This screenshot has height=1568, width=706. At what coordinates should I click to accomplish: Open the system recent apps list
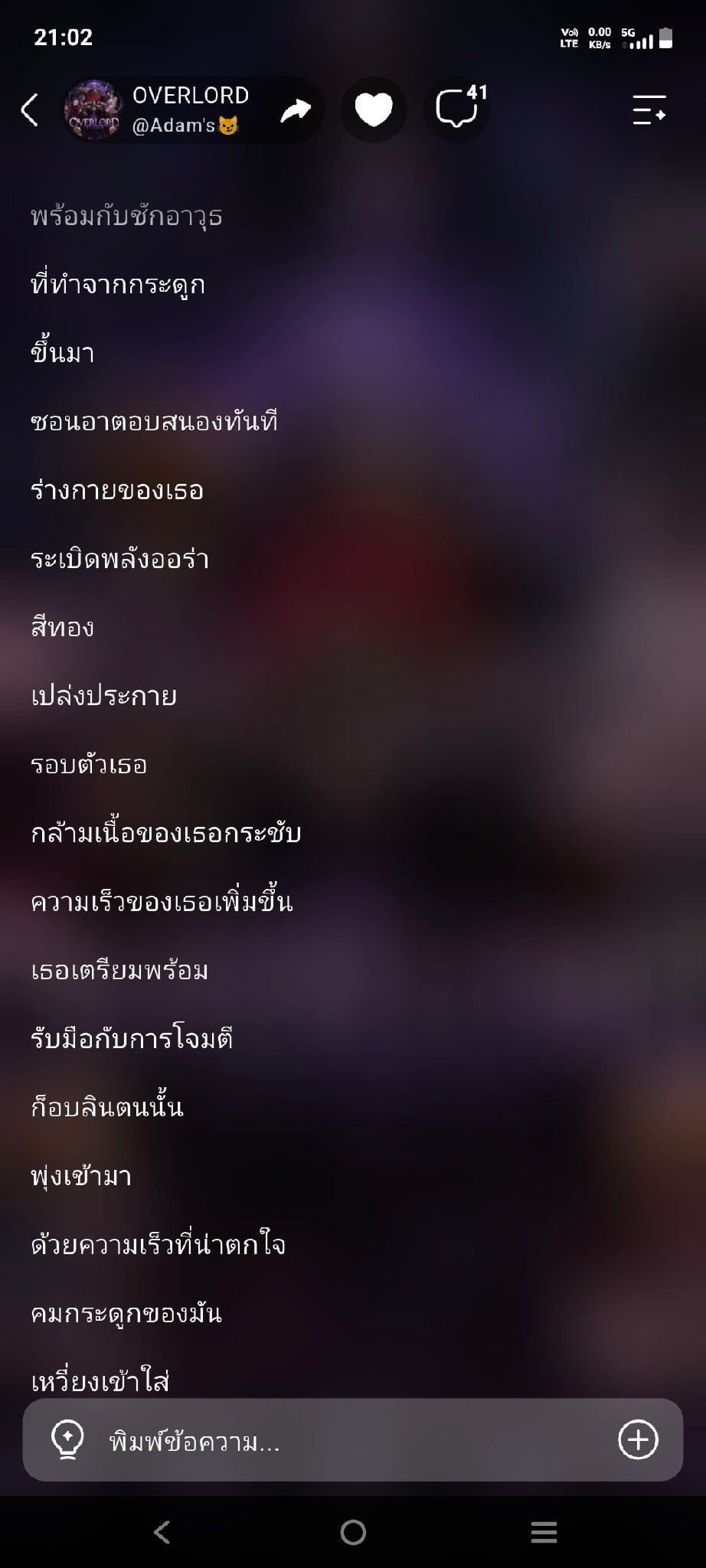tap(544, 1532)
